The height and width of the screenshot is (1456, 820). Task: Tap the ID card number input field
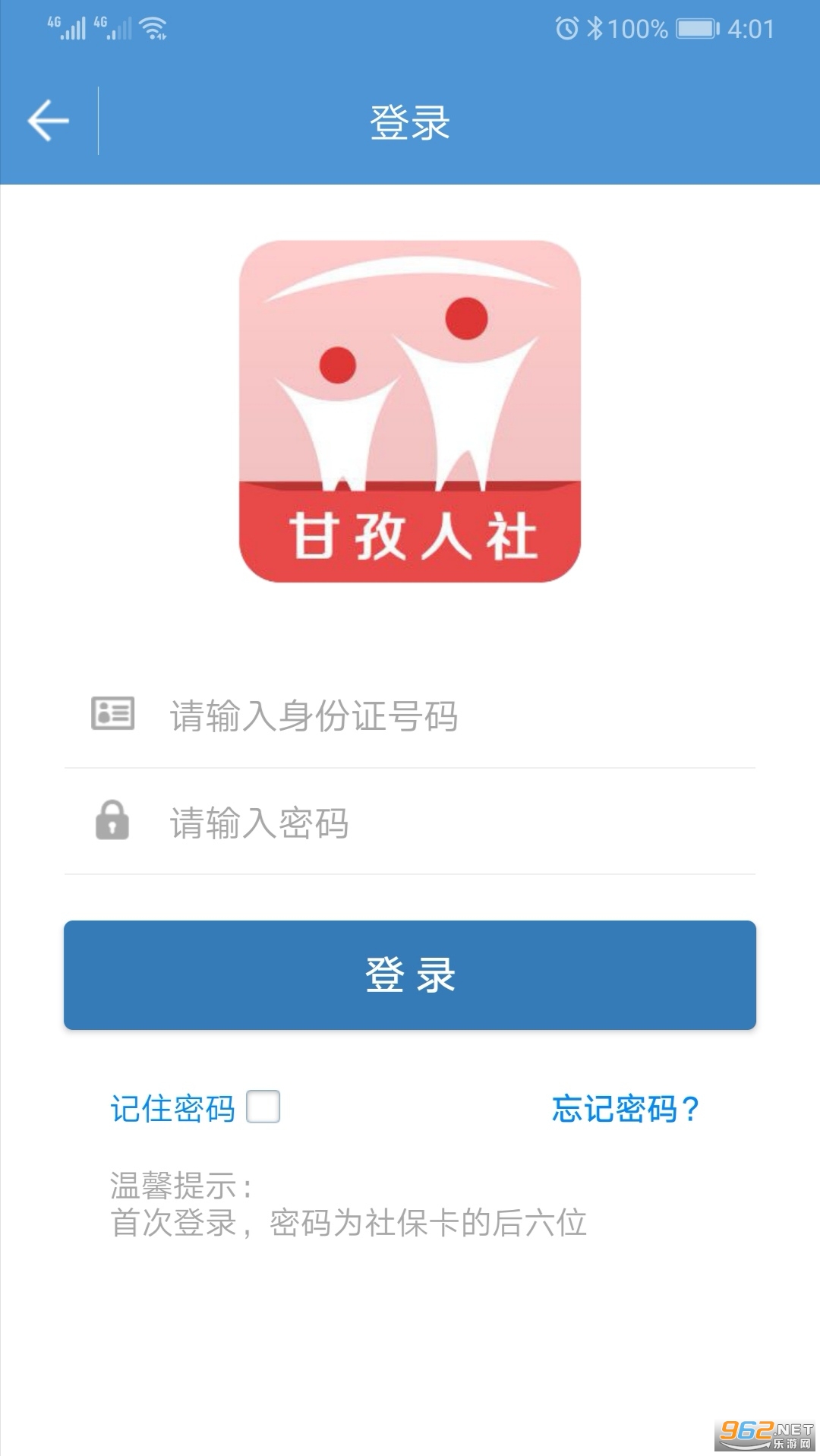point(410,715)
